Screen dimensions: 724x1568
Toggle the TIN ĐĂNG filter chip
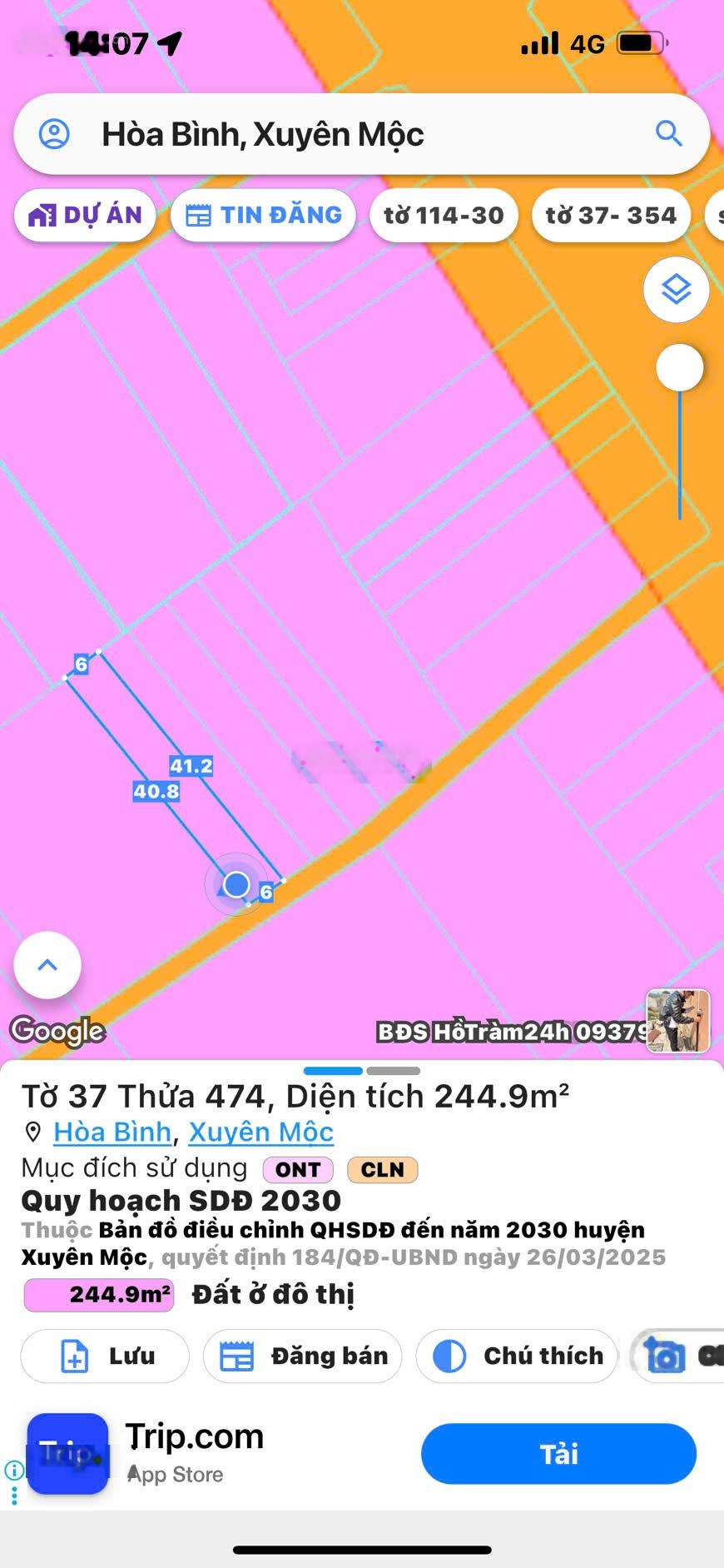pos(262,215)
